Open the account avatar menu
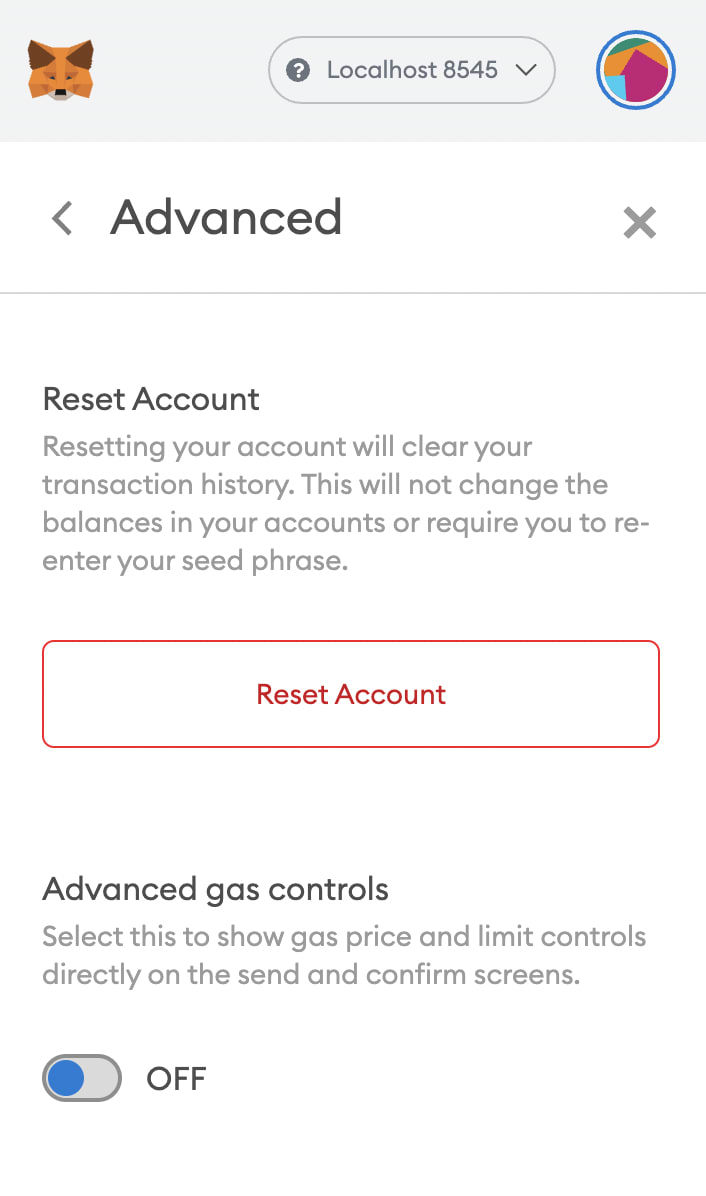Screen dimensions: 706x1196 click(x=636, y=70)
